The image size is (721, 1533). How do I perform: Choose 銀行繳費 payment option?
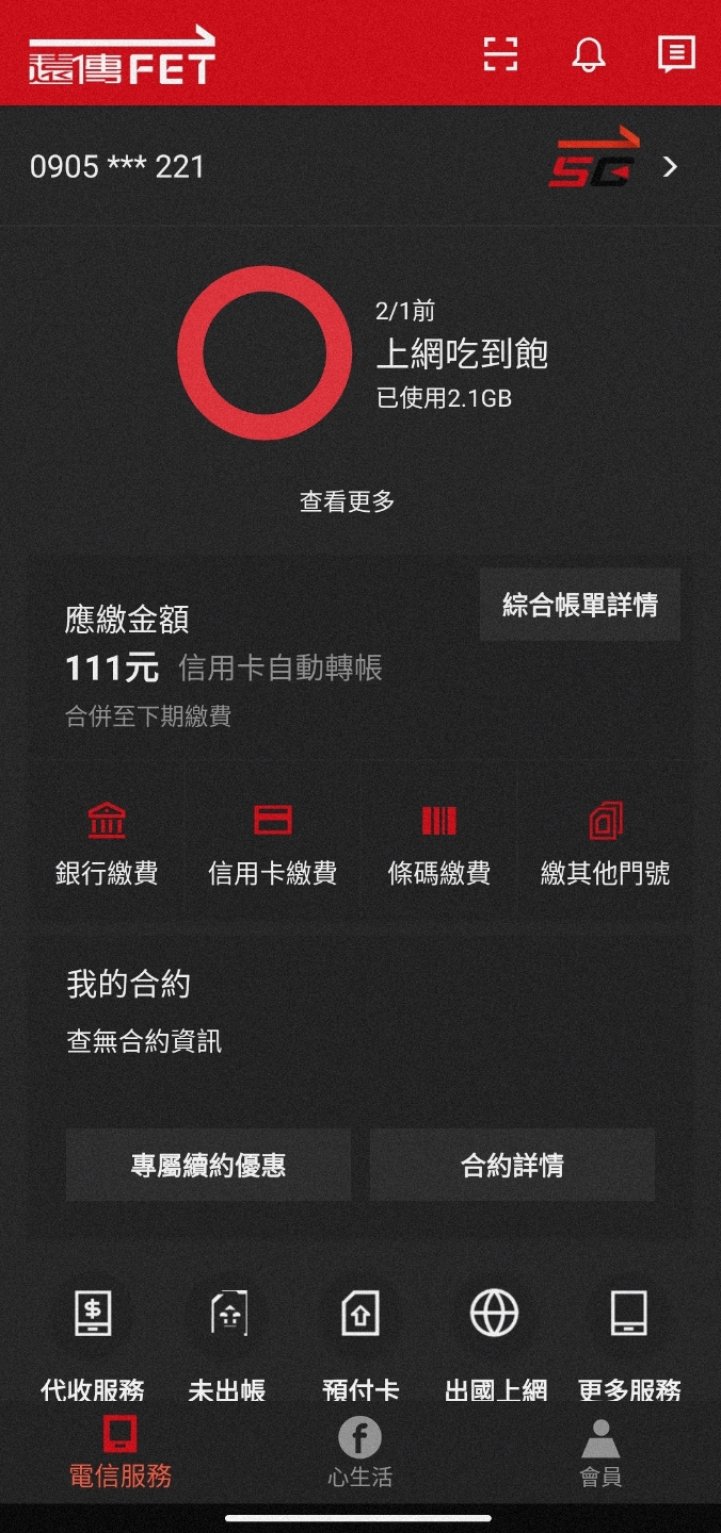(x=106, y=846)
